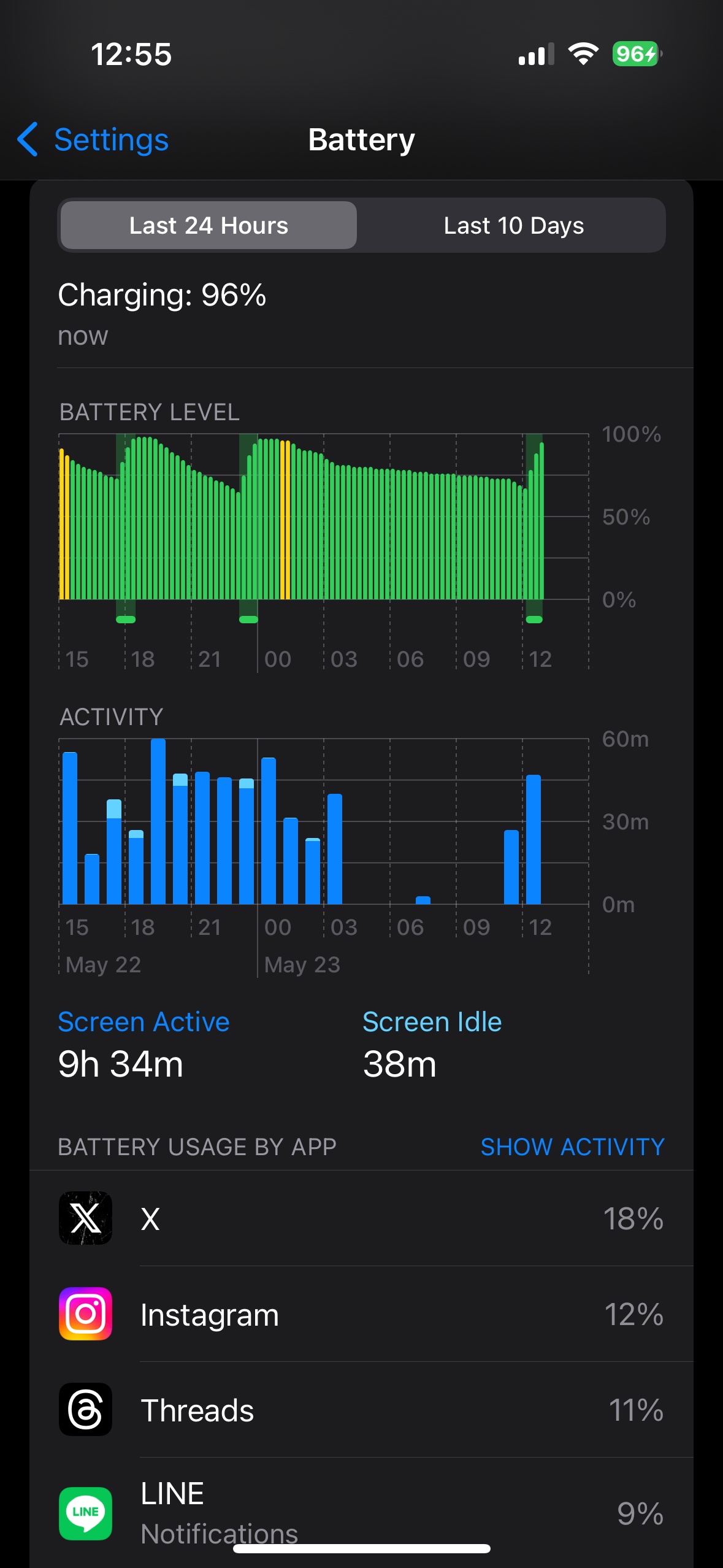Image resolution: width=723 pixels, height=1568 pixels.
Task: Tap Show Activity link
Action: point(572,1147)
